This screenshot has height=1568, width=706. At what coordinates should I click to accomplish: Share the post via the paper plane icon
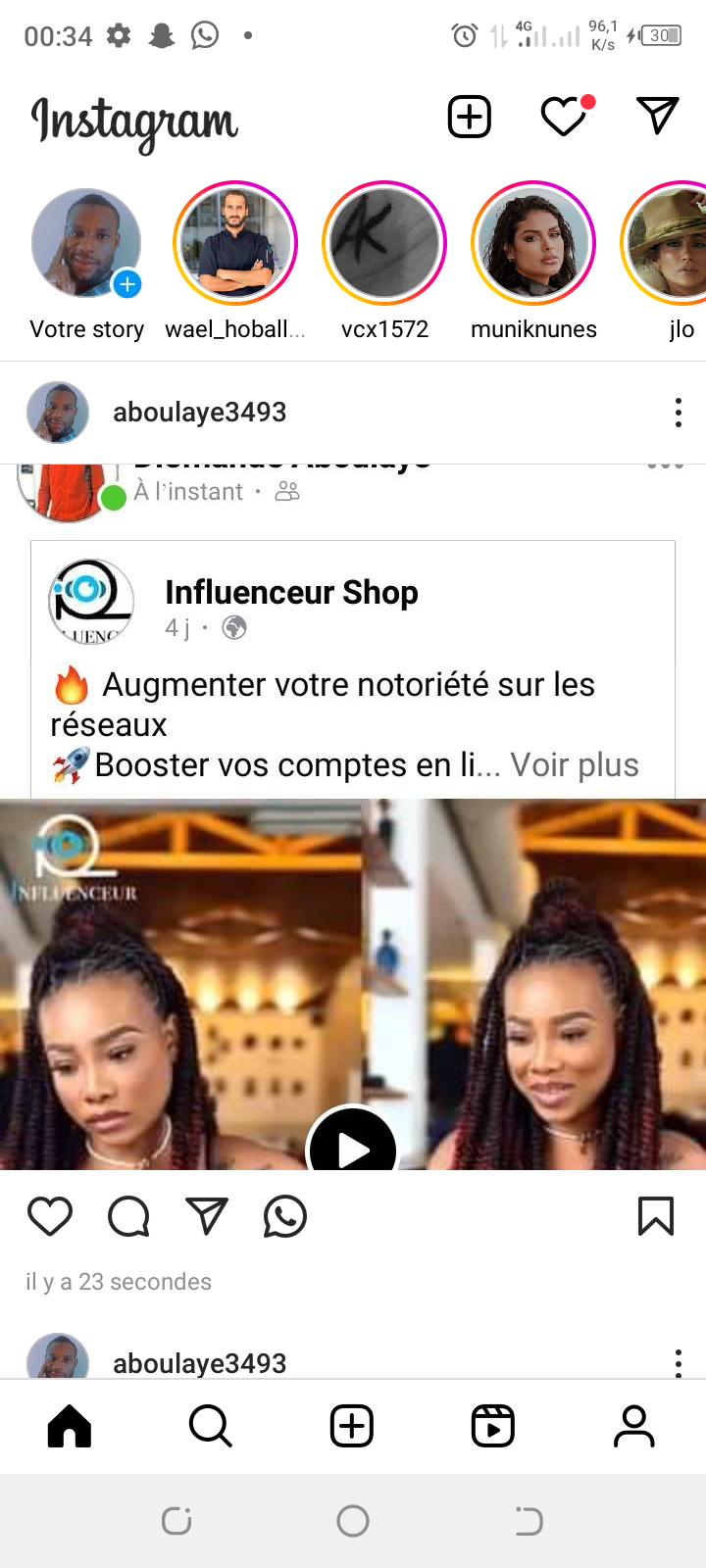tap(207, 1216)
